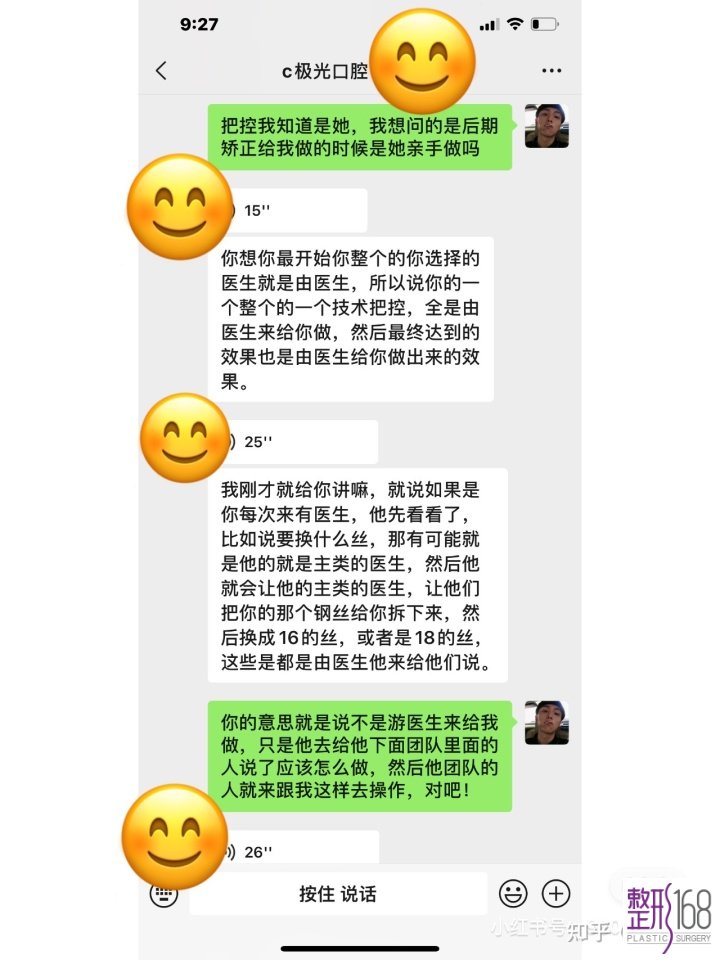Play the 26-second voice message
The width and height of the screenshot is (720, 960).
point(300,852)
